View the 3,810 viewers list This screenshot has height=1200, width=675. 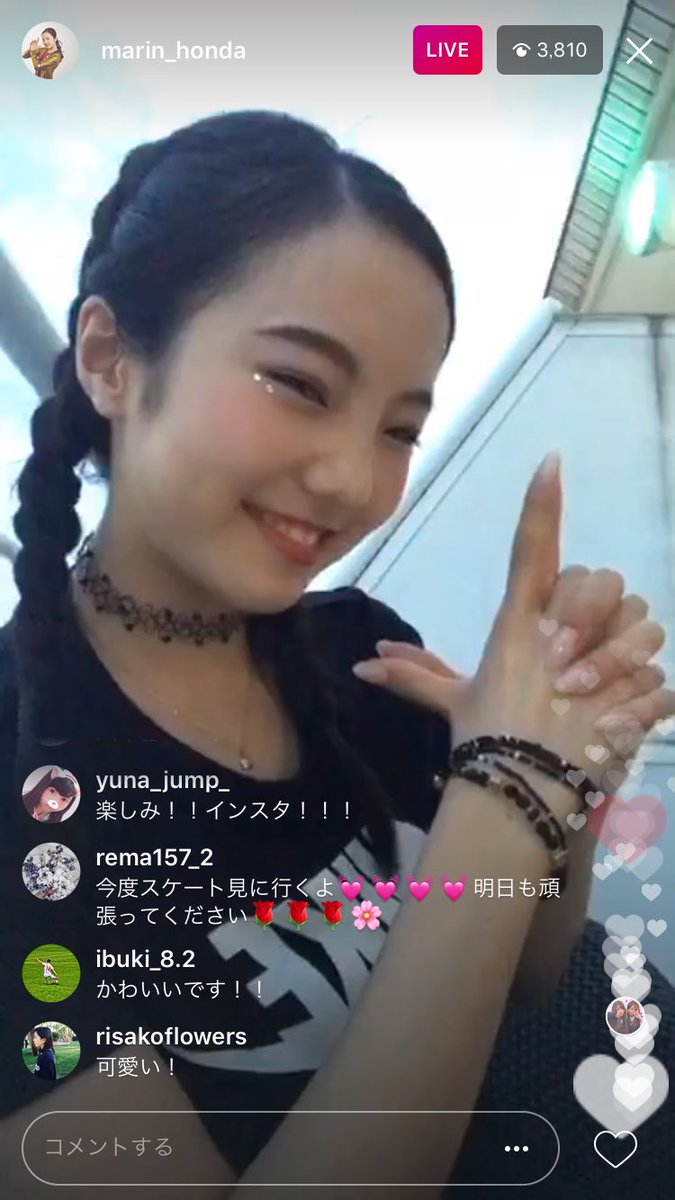click(x=549, y=51)
